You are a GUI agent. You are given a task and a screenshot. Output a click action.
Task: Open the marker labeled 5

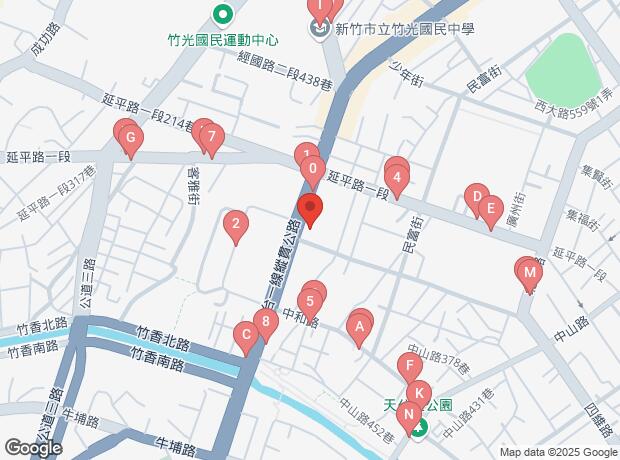click(x=311, y=300)
